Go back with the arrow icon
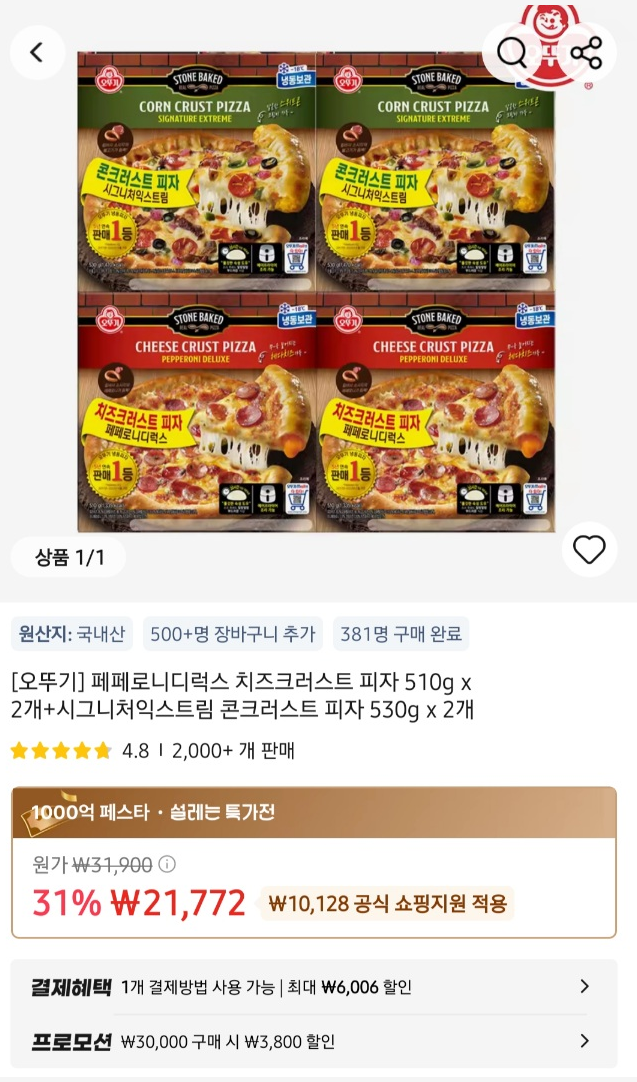 coord(37,53)
